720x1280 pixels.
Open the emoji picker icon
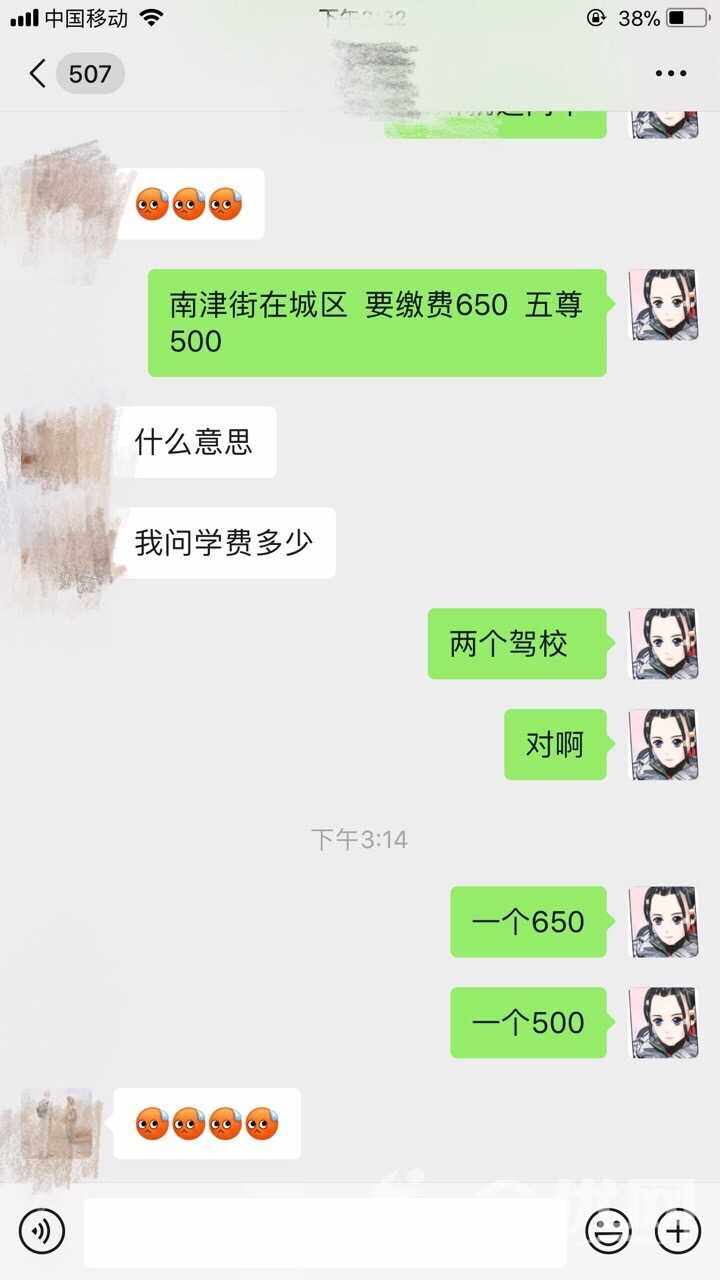[x=610, y=1231]
